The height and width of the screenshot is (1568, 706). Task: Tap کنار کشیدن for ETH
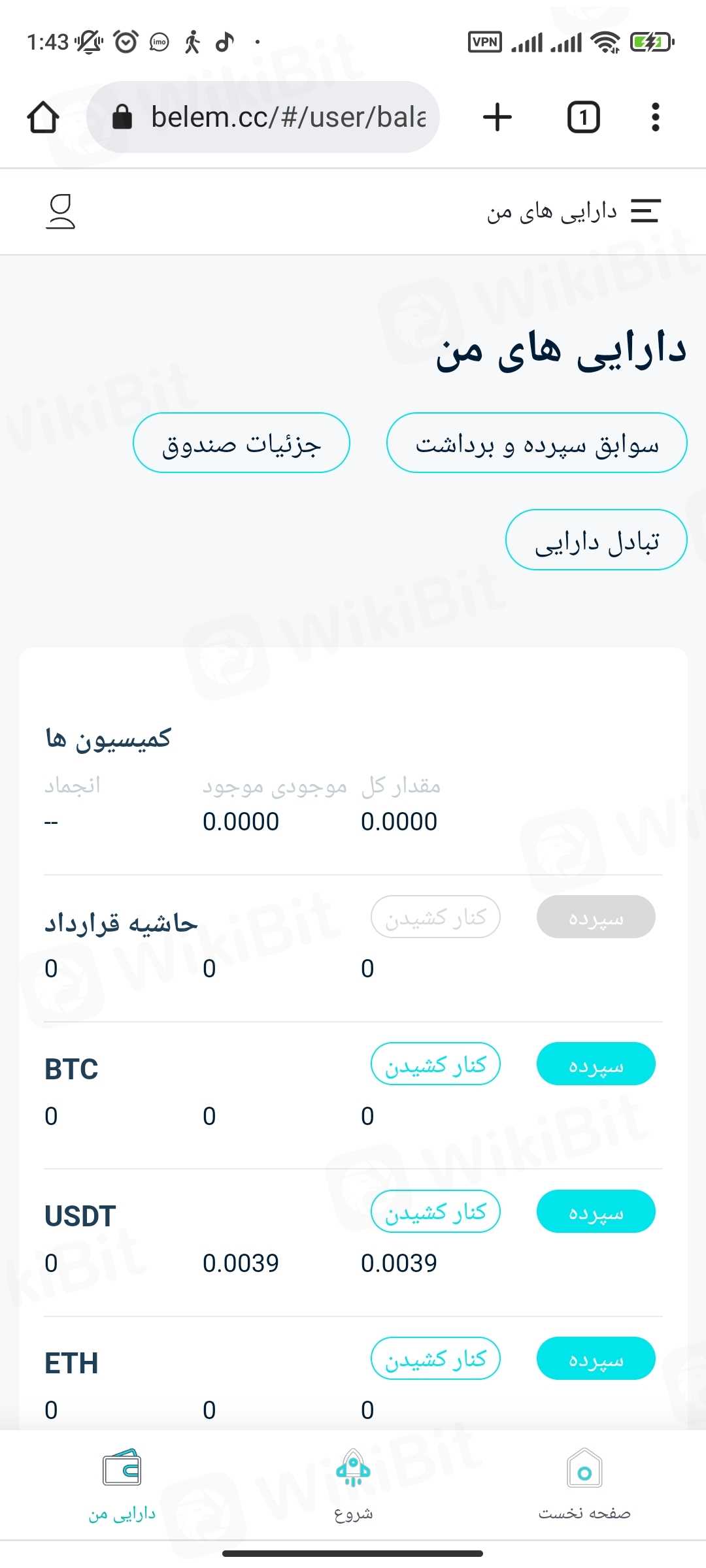point(435,1358)
